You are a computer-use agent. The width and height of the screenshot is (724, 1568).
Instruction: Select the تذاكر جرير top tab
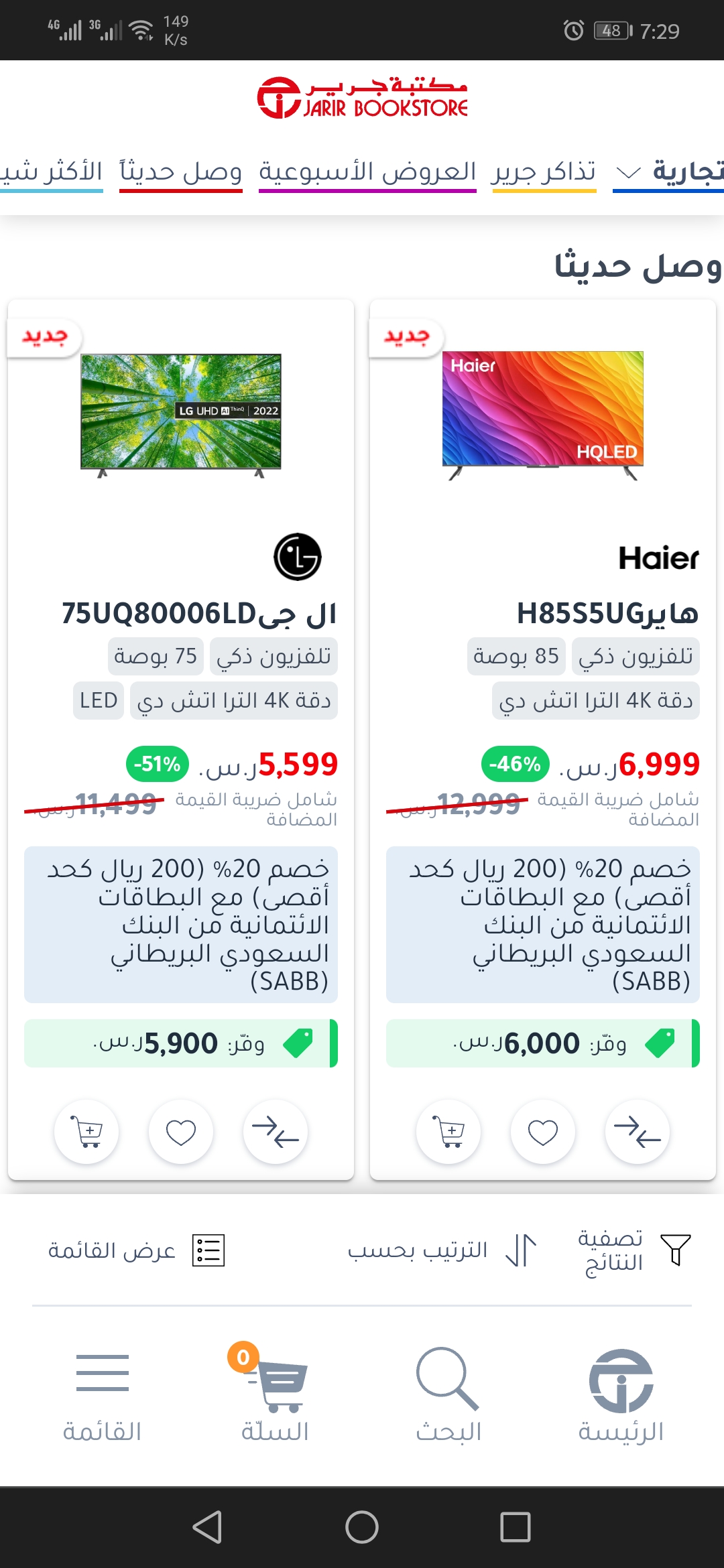point(544,172)
